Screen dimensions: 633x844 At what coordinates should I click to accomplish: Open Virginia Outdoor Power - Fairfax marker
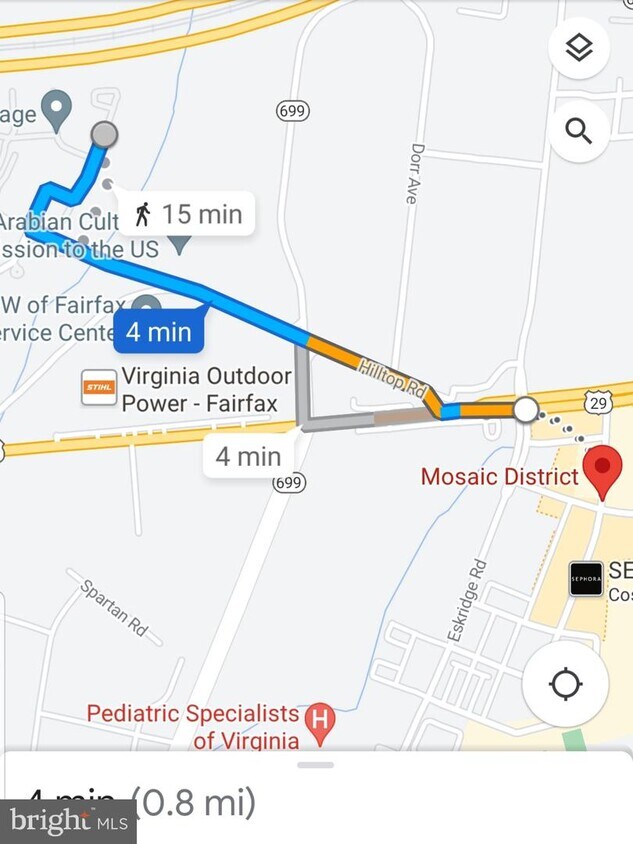99,388
